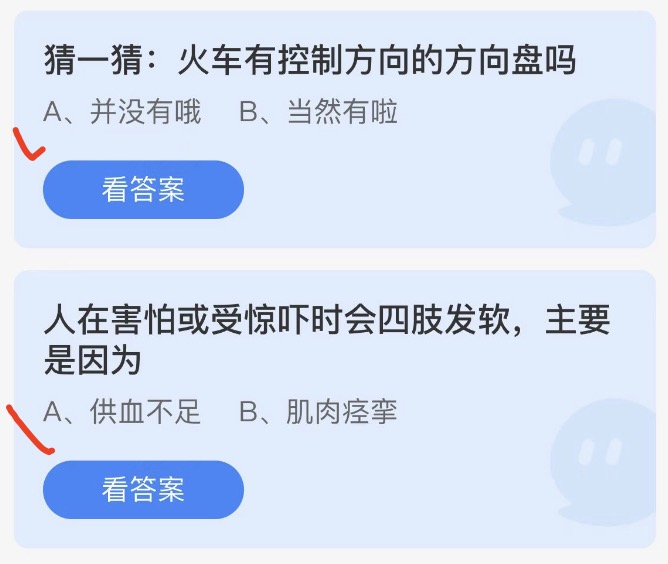Reveal the answer for the 四肢发软 question
This screenshot has width=668, height=564.
tap(143, 489)
